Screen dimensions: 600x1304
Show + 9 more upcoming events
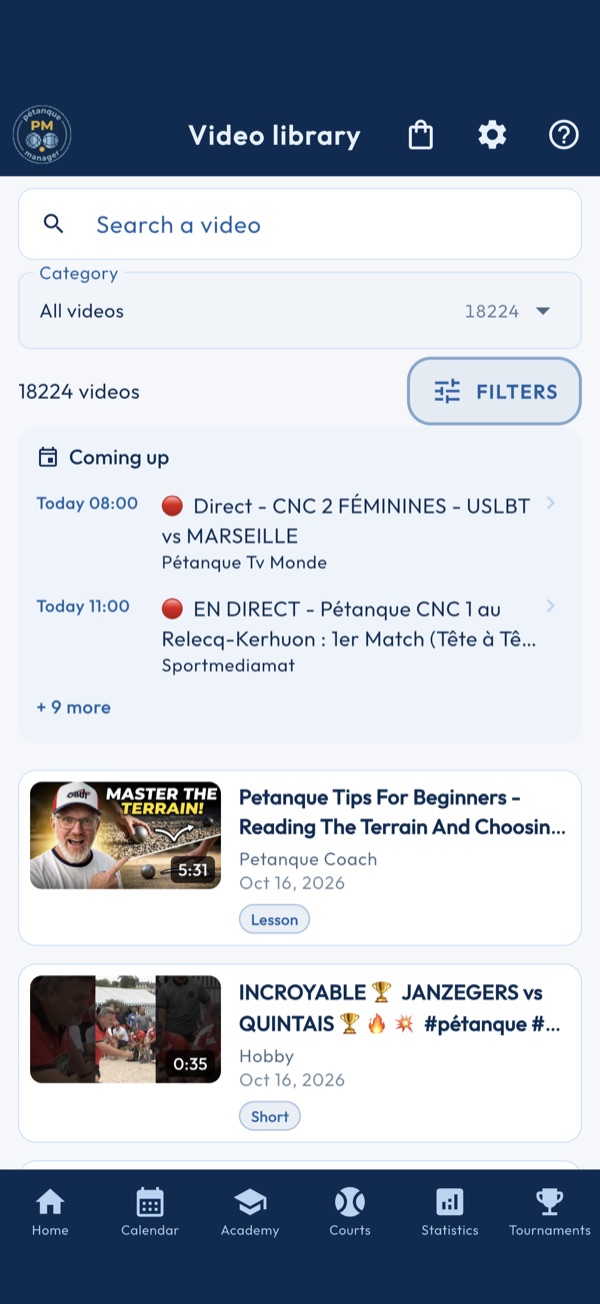[x=74, y=707]
